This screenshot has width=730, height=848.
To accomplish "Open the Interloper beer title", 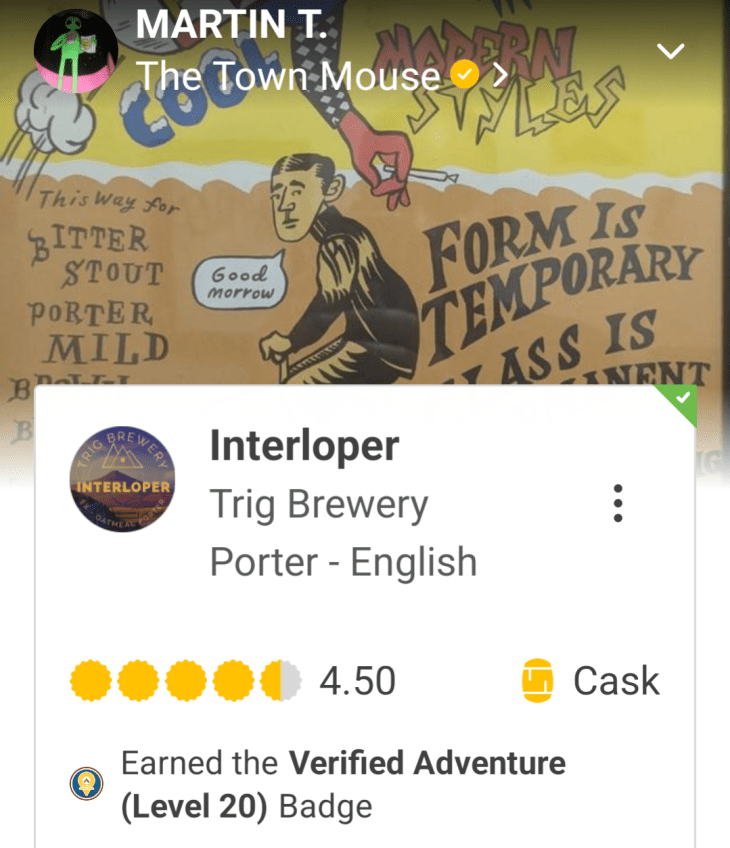I will pos(304,446).
